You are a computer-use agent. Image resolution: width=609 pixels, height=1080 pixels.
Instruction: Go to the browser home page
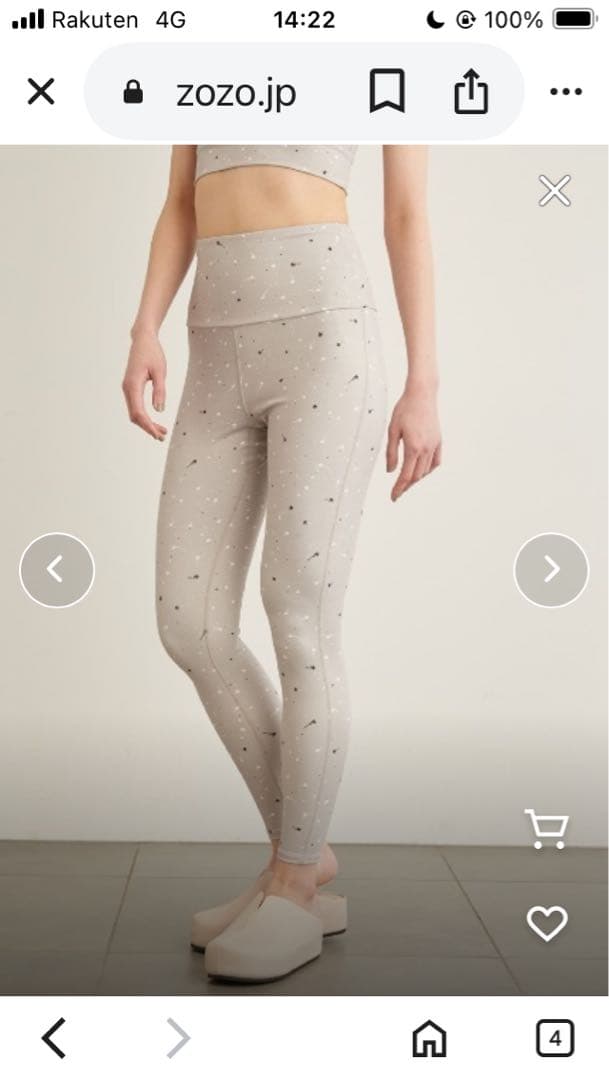(429, 1039)
